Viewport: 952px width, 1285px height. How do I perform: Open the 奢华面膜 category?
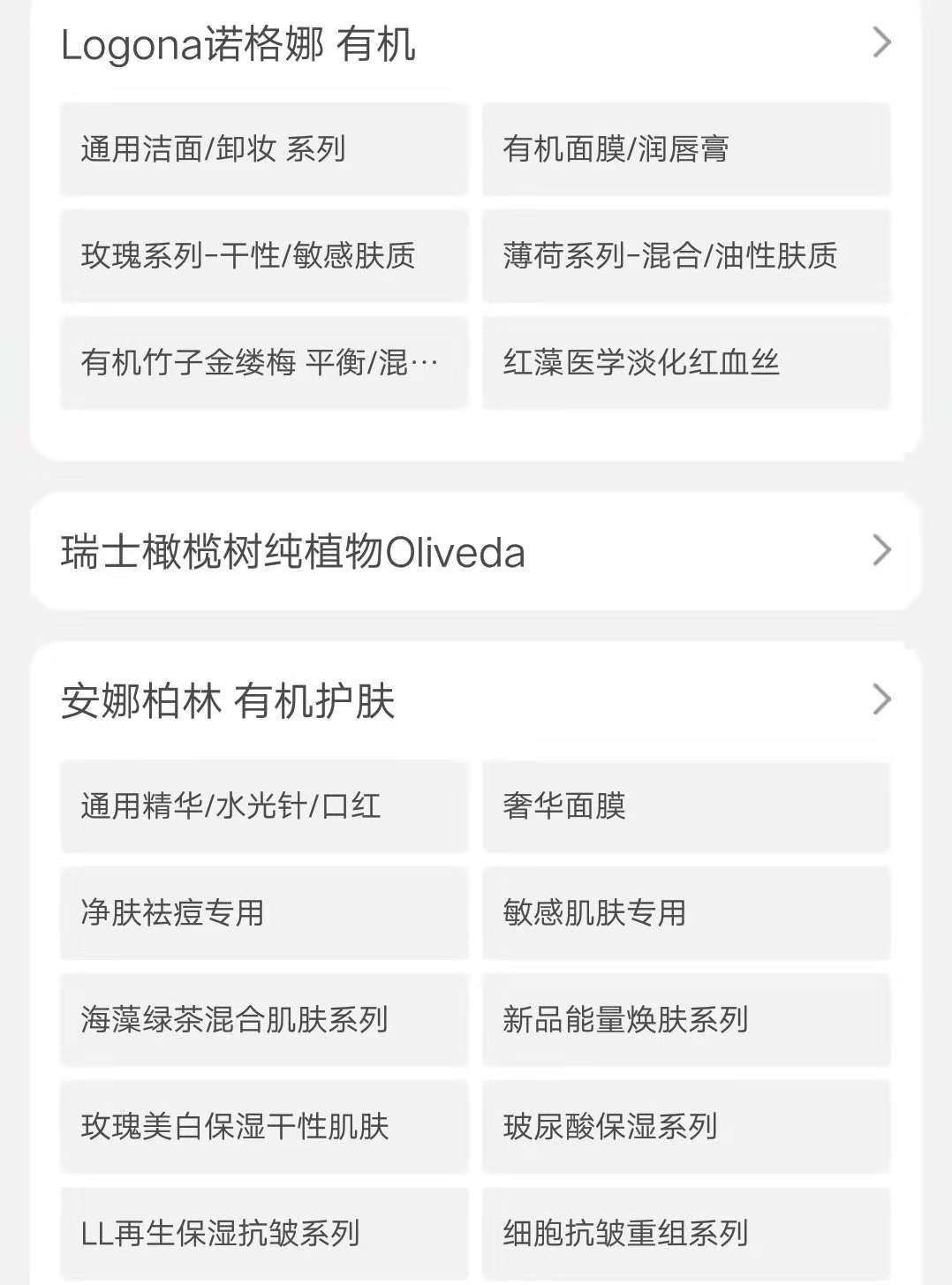tap(686, 806)
